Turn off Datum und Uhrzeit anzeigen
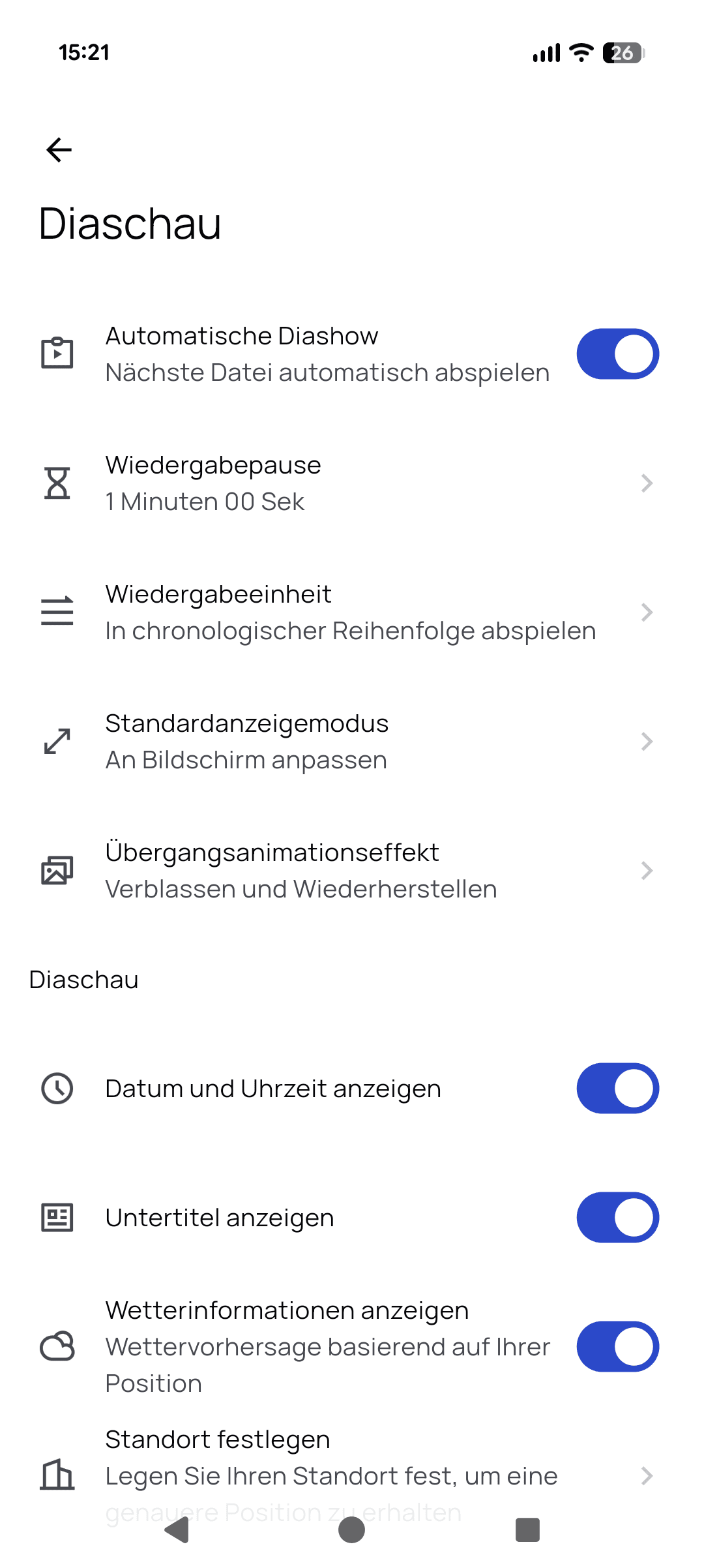Screen dimensions: 704x1568 point(617,1089)
